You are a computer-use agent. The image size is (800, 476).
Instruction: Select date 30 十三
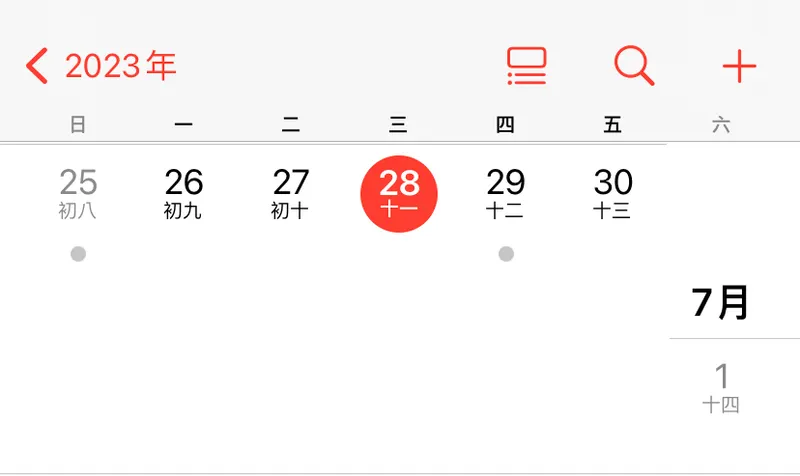613,193
